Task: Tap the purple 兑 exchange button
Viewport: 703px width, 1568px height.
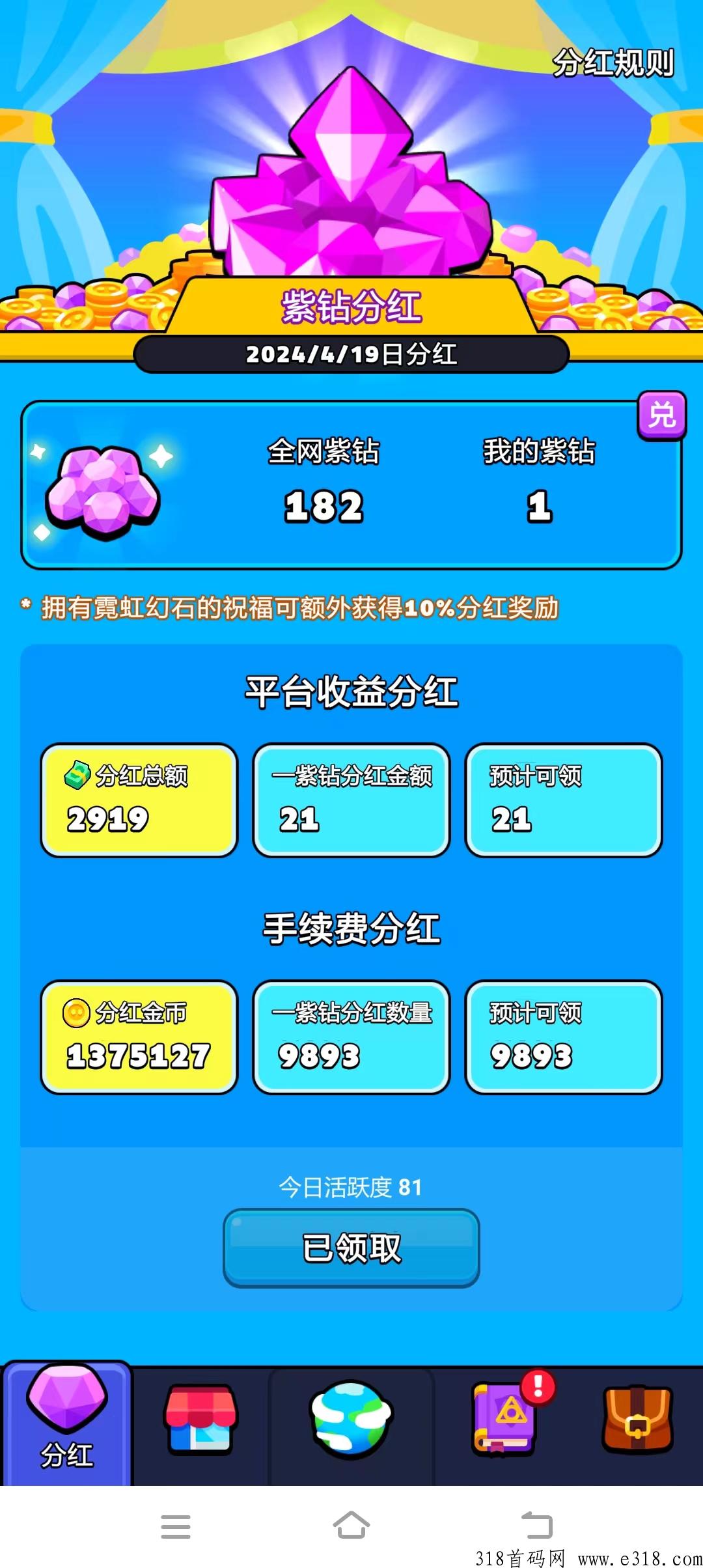Action: point(661,415)
